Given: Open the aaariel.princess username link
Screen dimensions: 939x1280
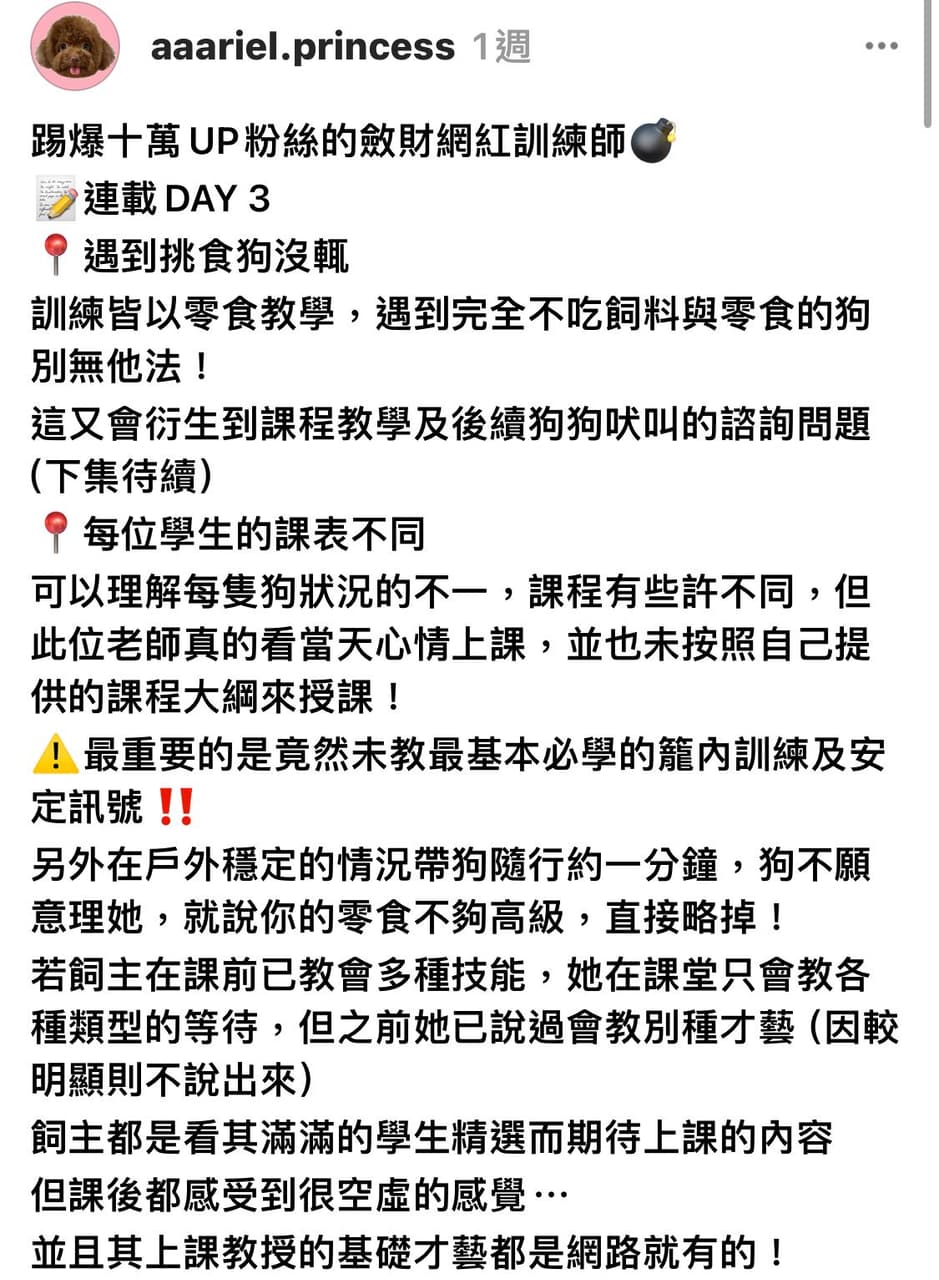Looking at the screenshot, I should 302,47.
